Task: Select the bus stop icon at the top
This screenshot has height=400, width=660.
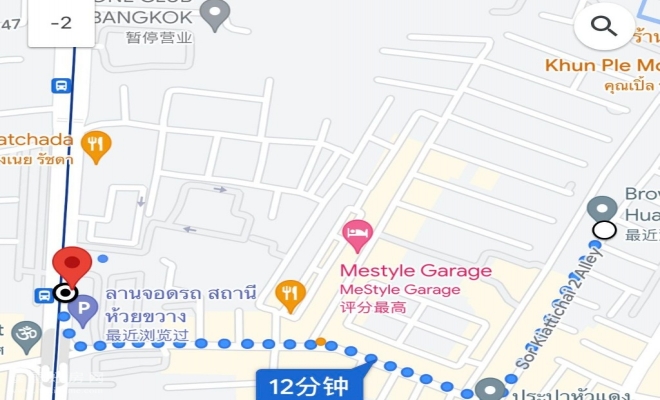Action: (62, 86)
